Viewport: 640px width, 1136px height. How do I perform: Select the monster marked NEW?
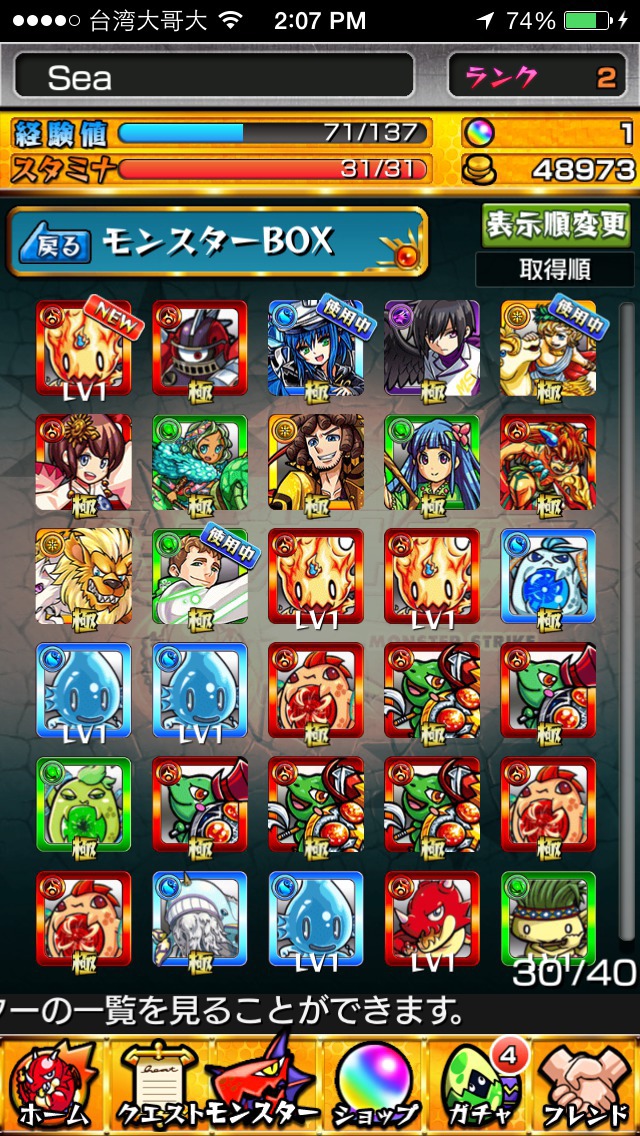84,349
